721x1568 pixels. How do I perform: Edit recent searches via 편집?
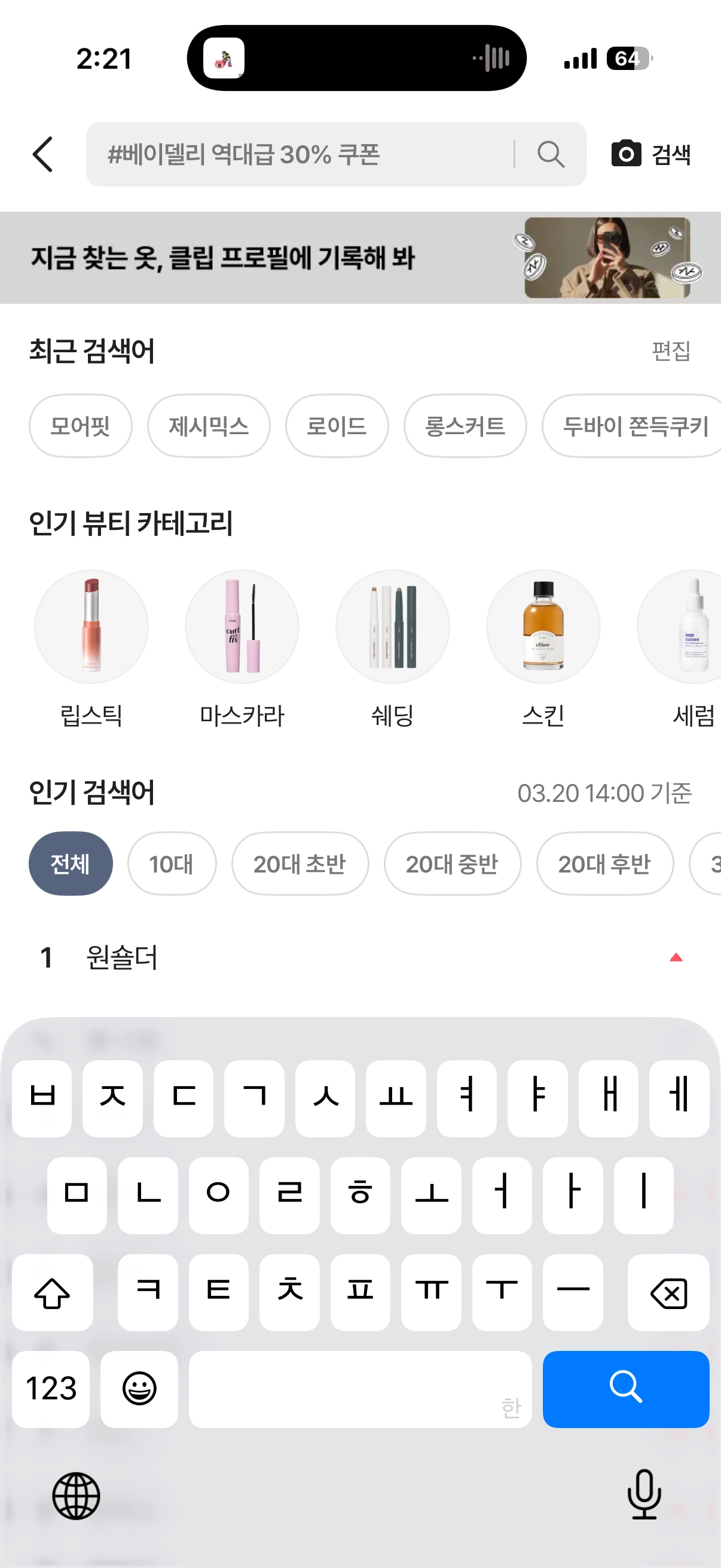point(671,350)
